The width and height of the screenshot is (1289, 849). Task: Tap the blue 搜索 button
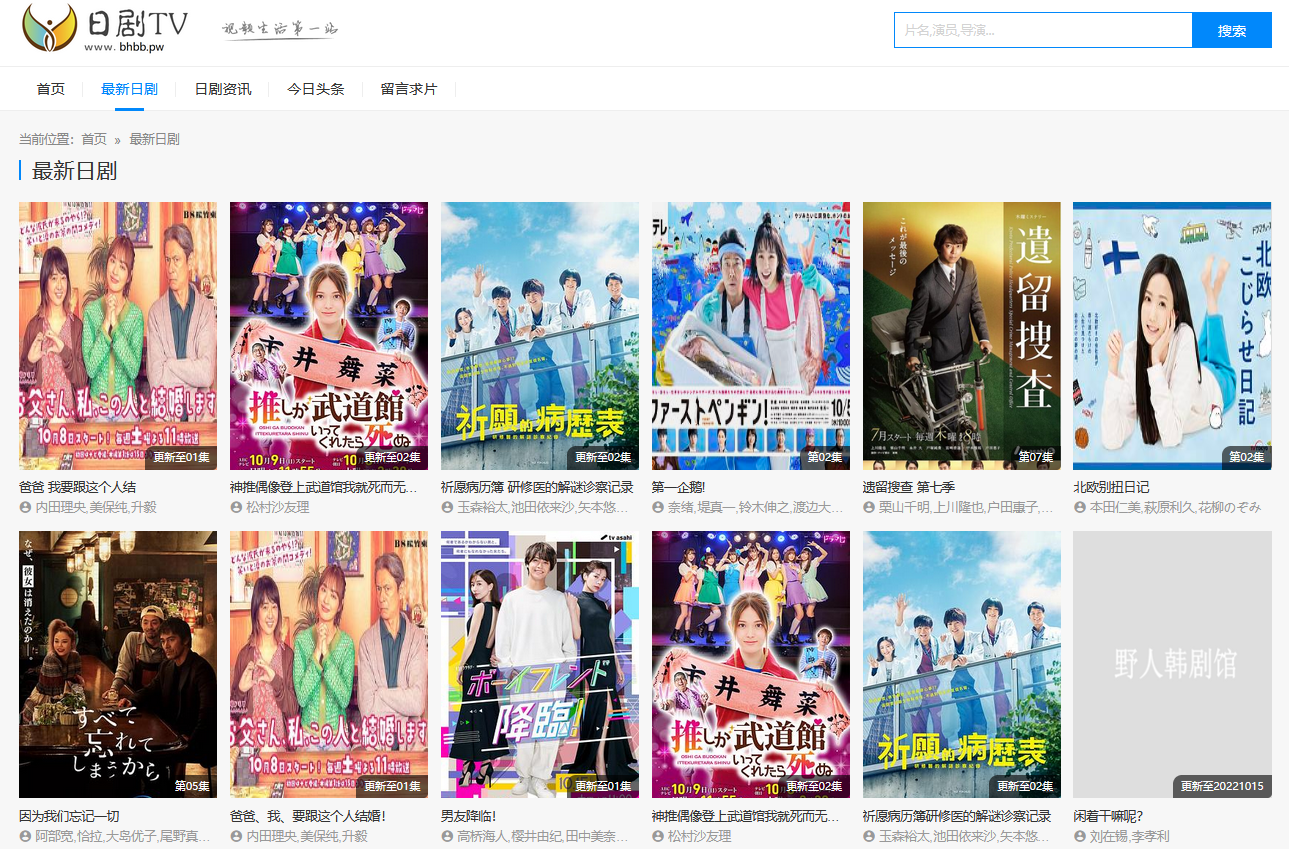pyautogui.click(x=1231, y=30)
